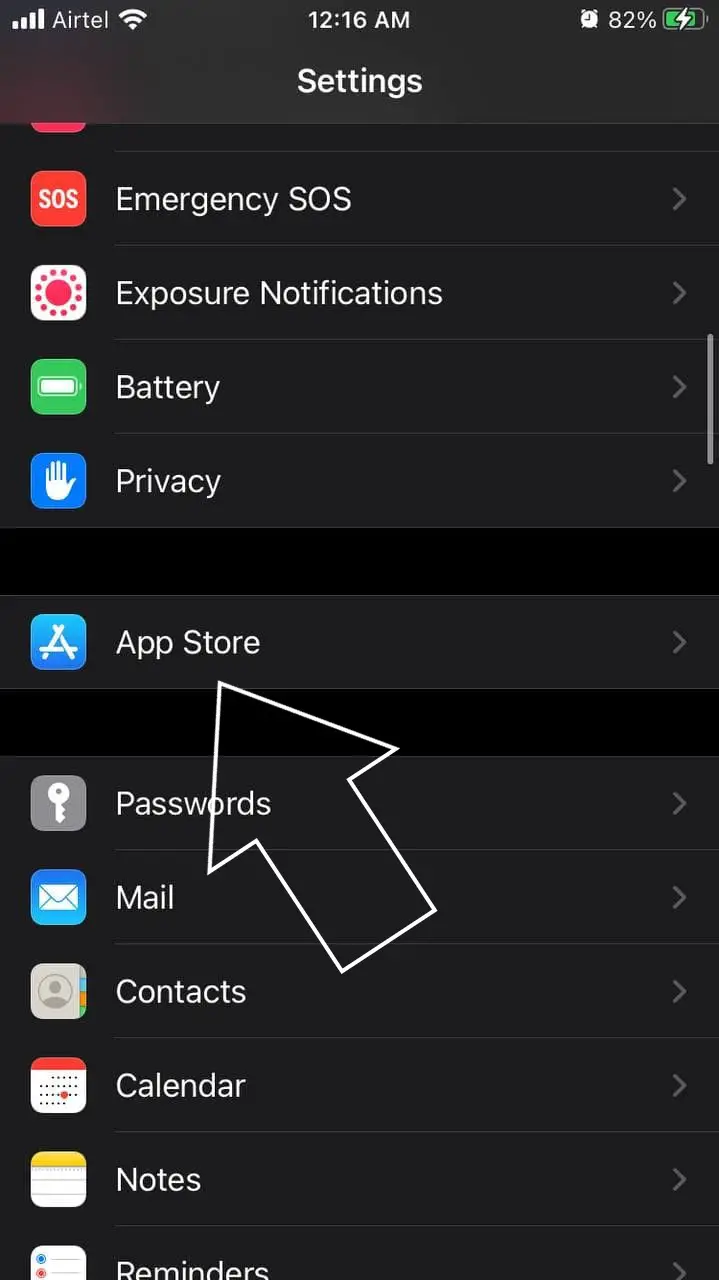This screenshot has height=1280, width=719.
Task: Select the Contacts settings row
Action: 359,991
